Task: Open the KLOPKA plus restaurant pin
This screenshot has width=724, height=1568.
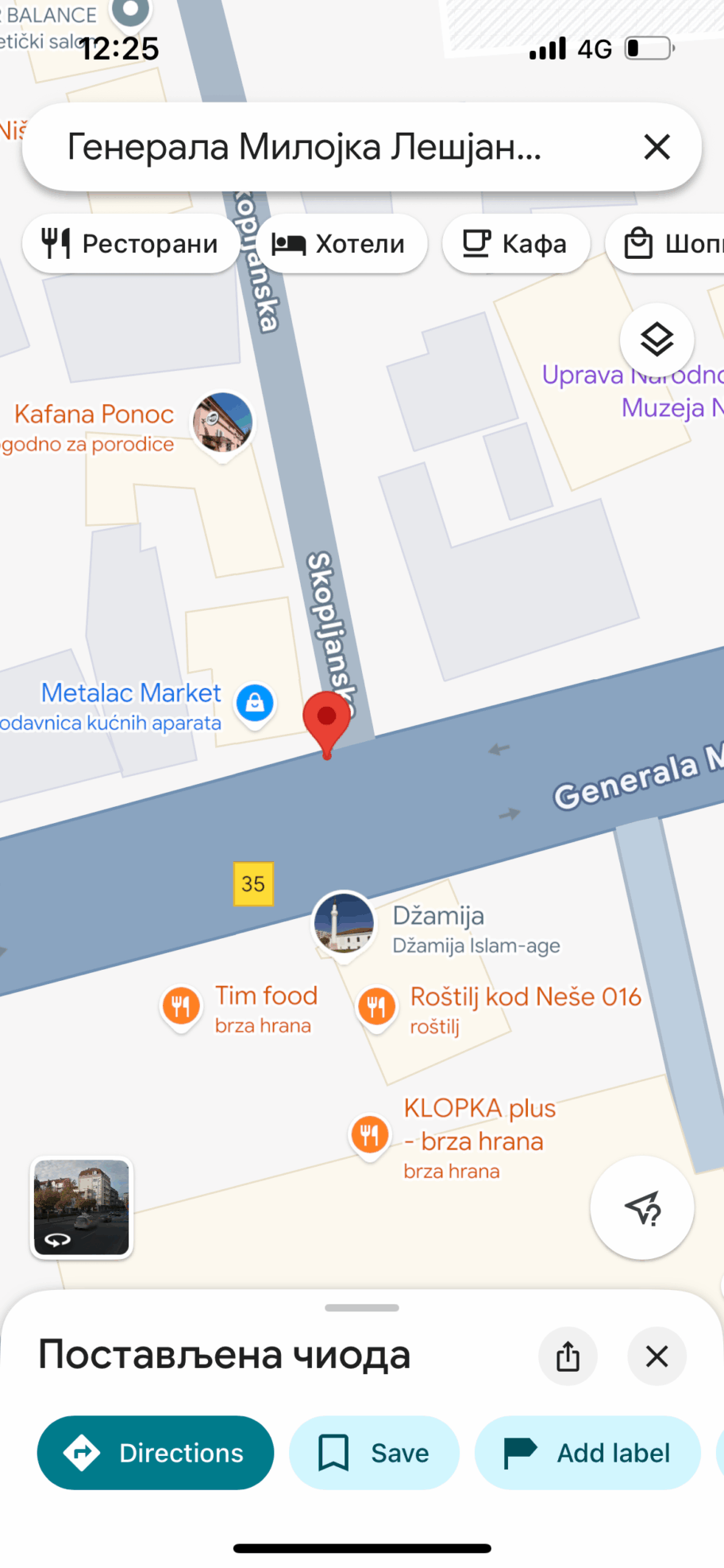Action: tap(369, 1134)
